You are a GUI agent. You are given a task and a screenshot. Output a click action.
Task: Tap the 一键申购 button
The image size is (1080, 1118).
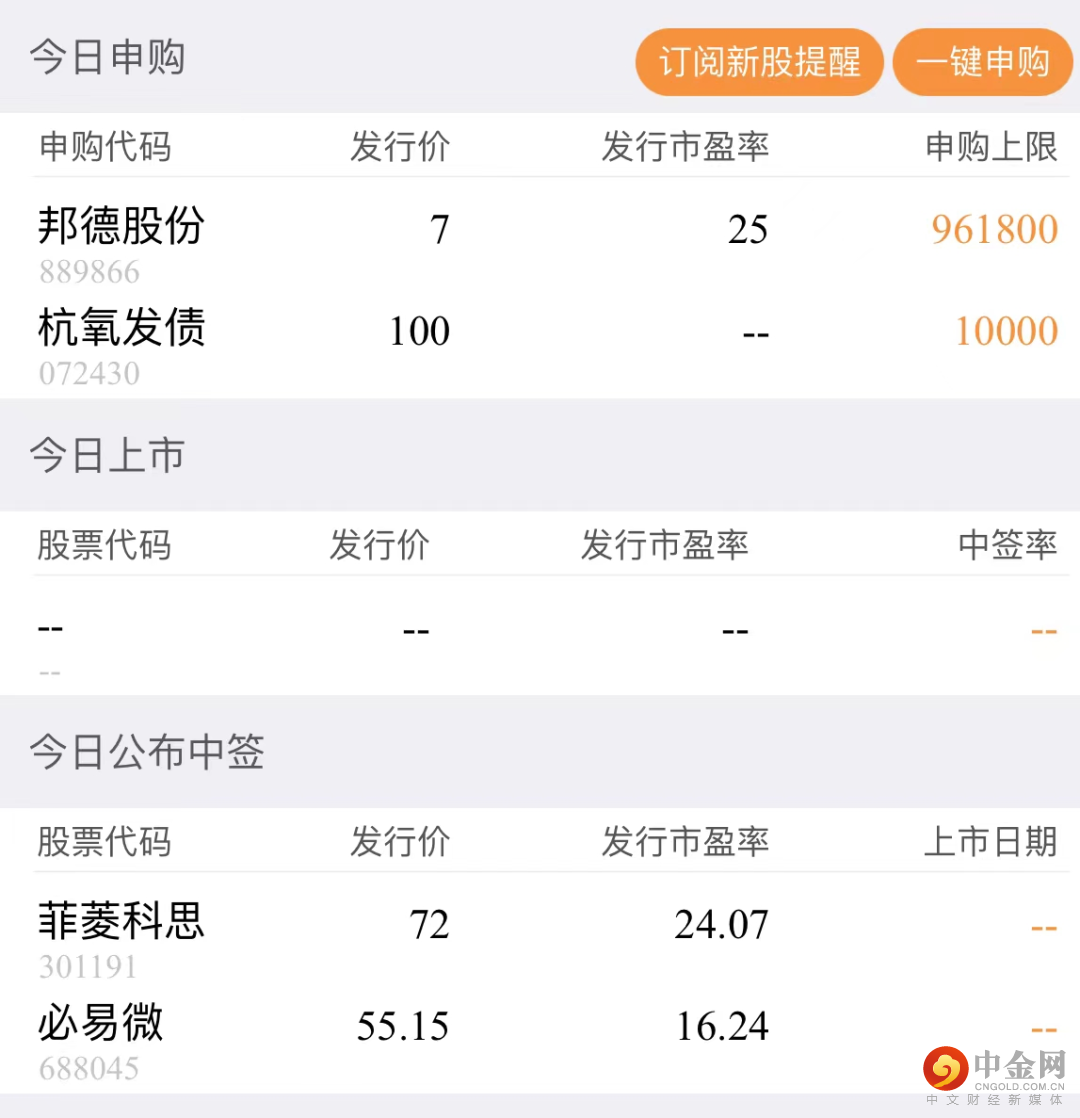point(982,62)
